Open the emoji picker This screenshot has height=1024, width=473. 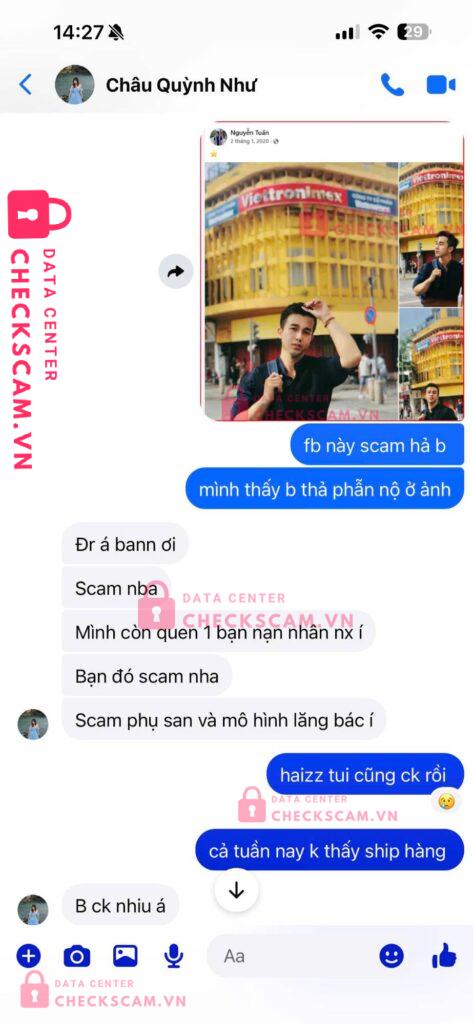tap(391, 956)
